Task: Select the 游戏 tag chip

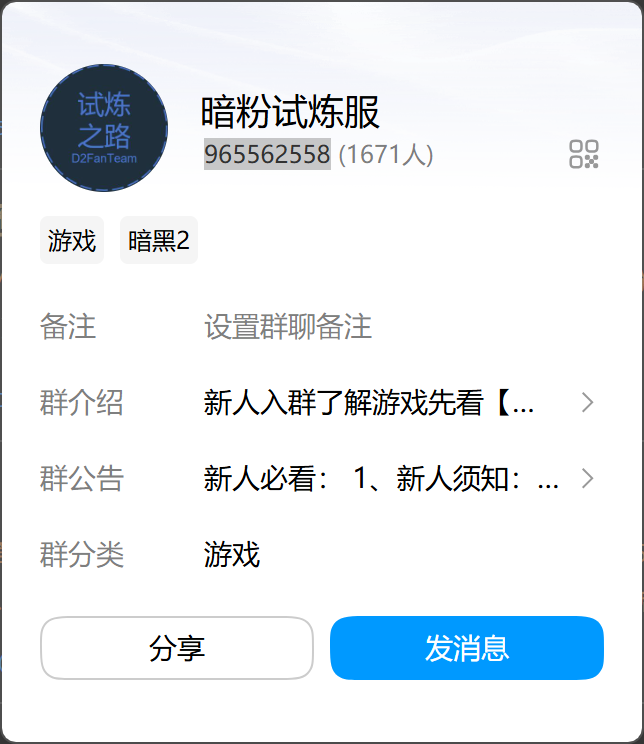Action: 72,241
